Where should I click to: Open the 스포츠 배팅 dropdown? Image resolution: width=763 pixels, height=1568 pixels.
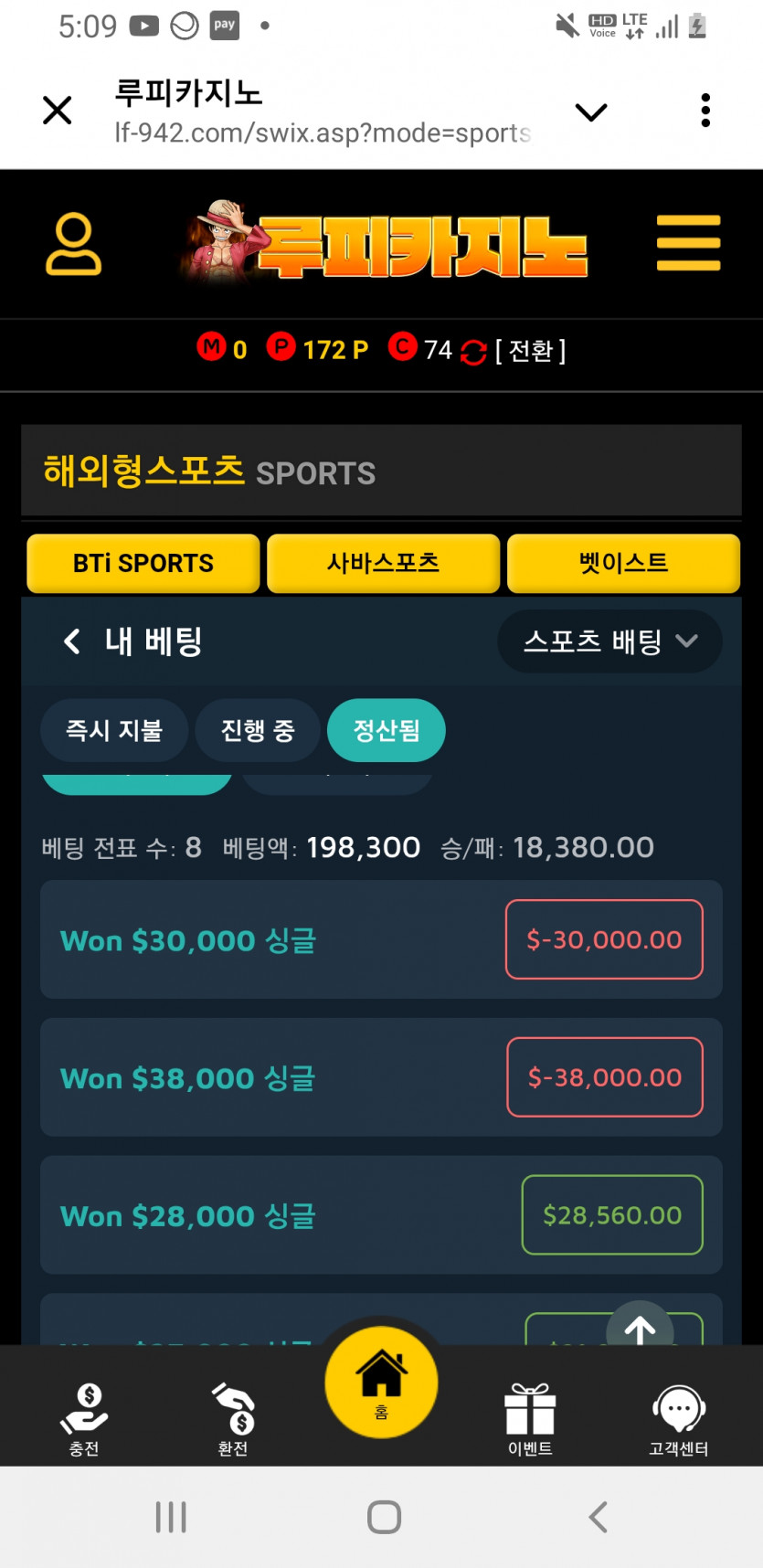click(x=609, y=641)
